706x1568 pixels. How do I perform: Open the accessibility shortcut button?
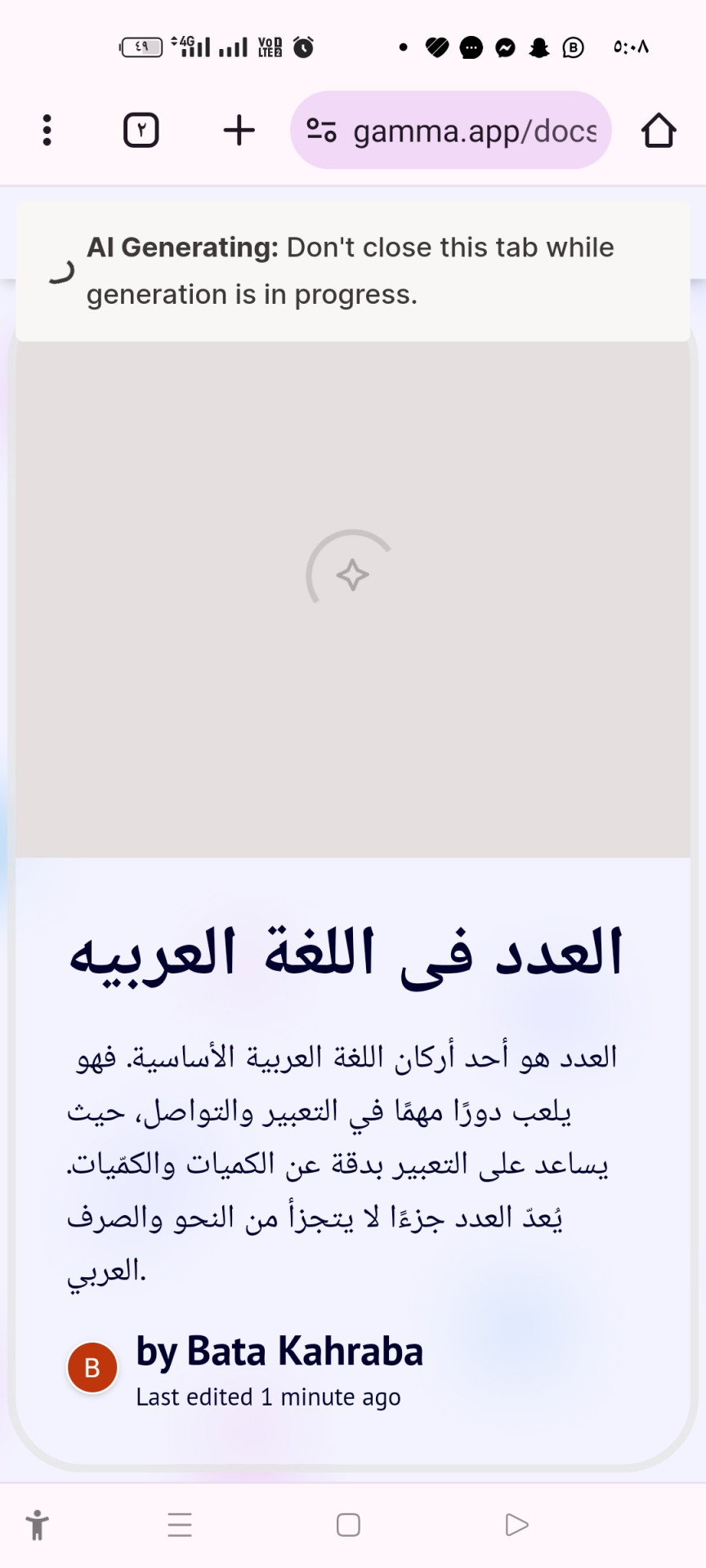click(37, 1525)
